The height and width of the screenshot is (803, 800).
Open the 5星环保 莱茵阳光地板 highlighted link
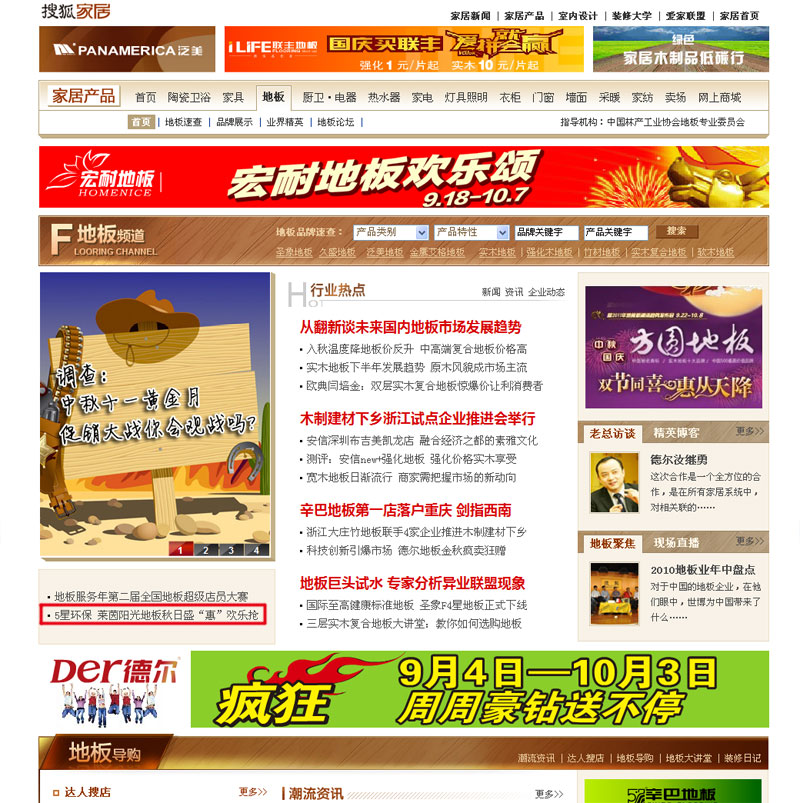(x=155, y=614)
